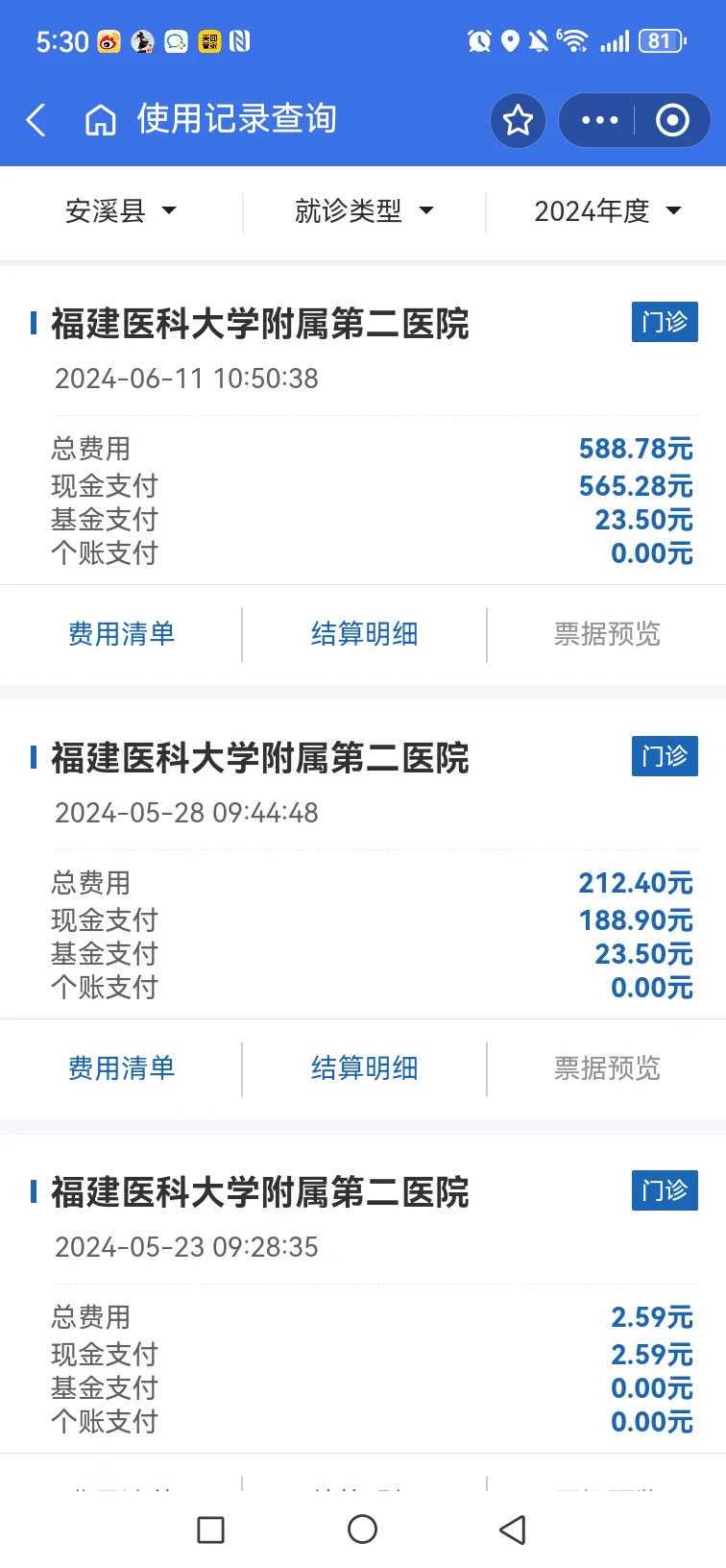Tap the capsule target circle icon
The image size is (726, 1568).
point(672,120)
